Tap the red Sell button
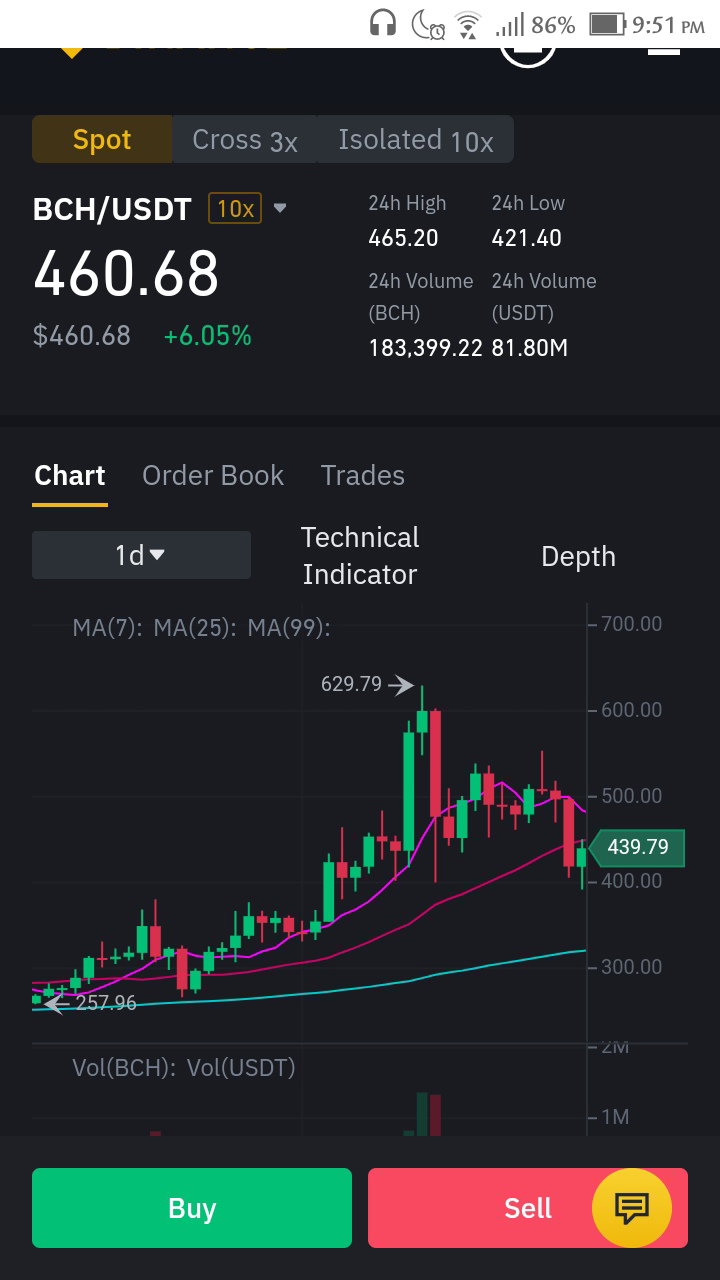720x1280 pixels. pyautogui.click(x=528, y=1208)
